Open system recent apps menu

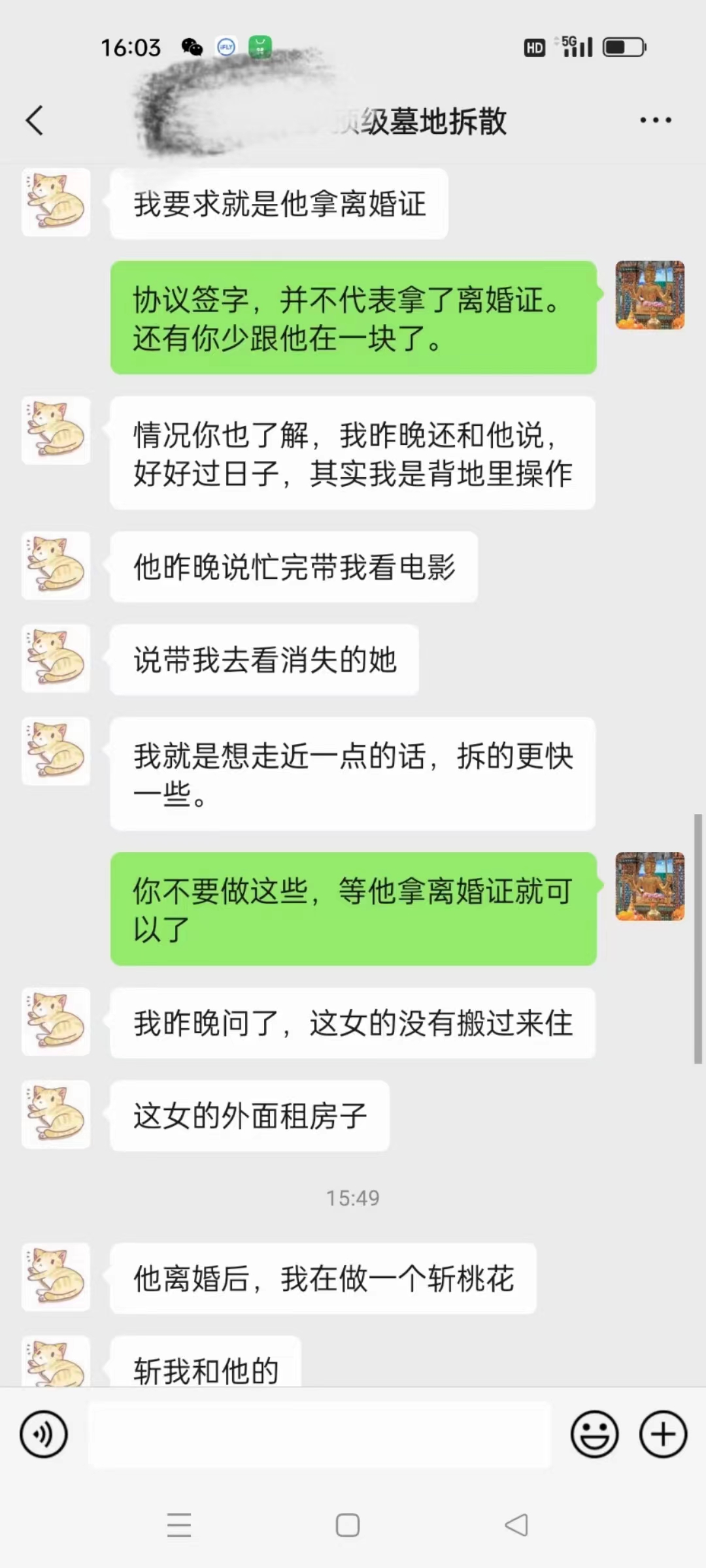pyautogui.click(x=179, y=1526)
